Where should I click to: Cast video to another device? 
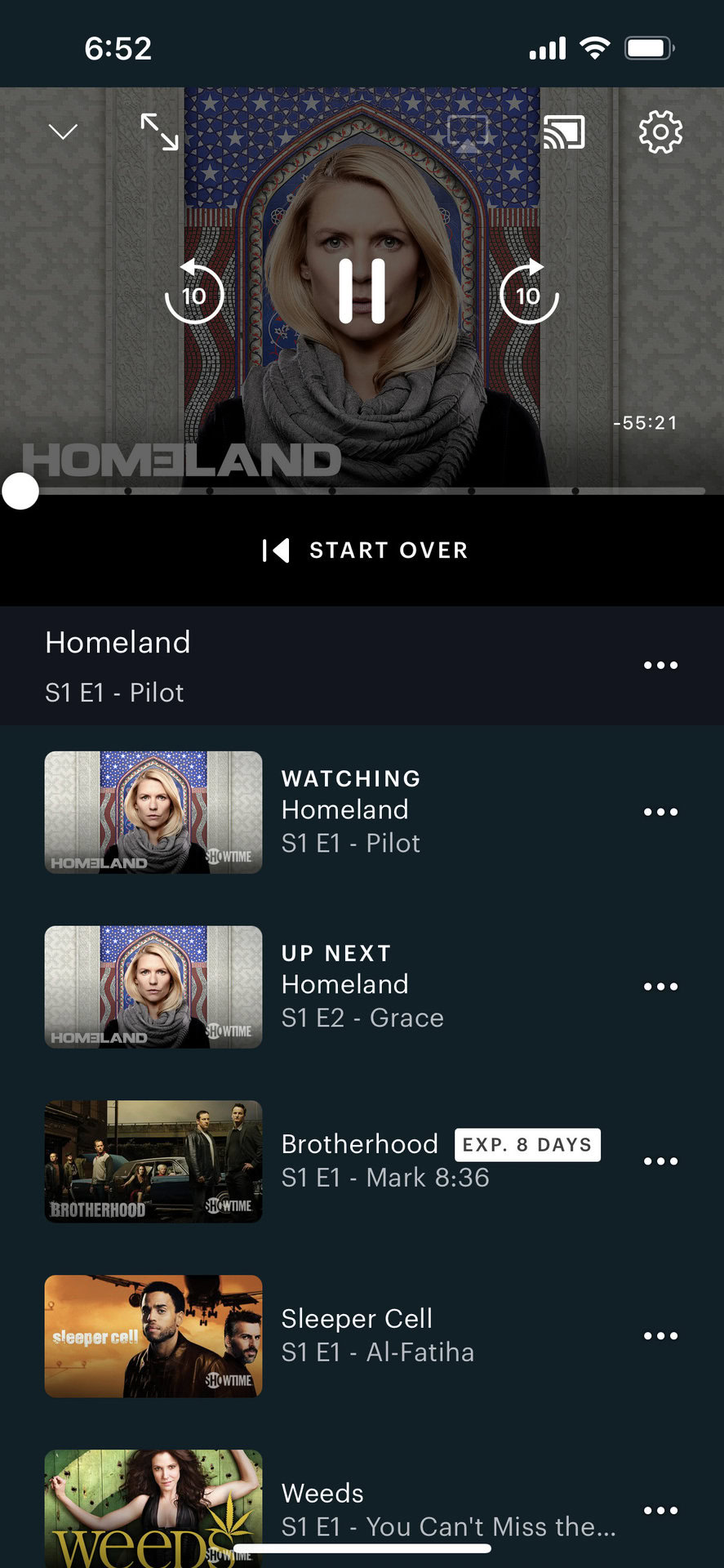tap(564, 132)
